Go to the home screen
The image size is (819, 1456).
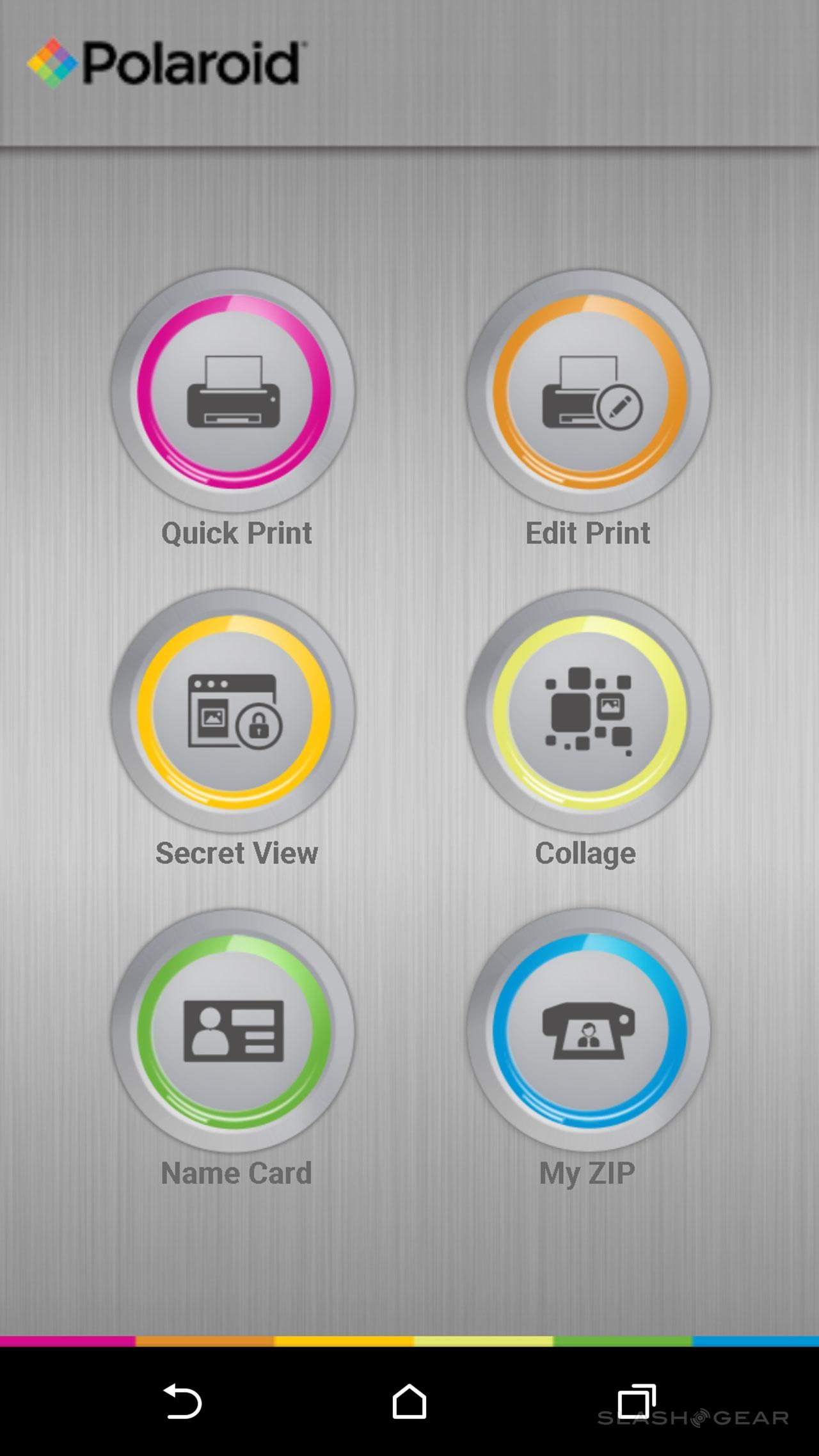409,1401
